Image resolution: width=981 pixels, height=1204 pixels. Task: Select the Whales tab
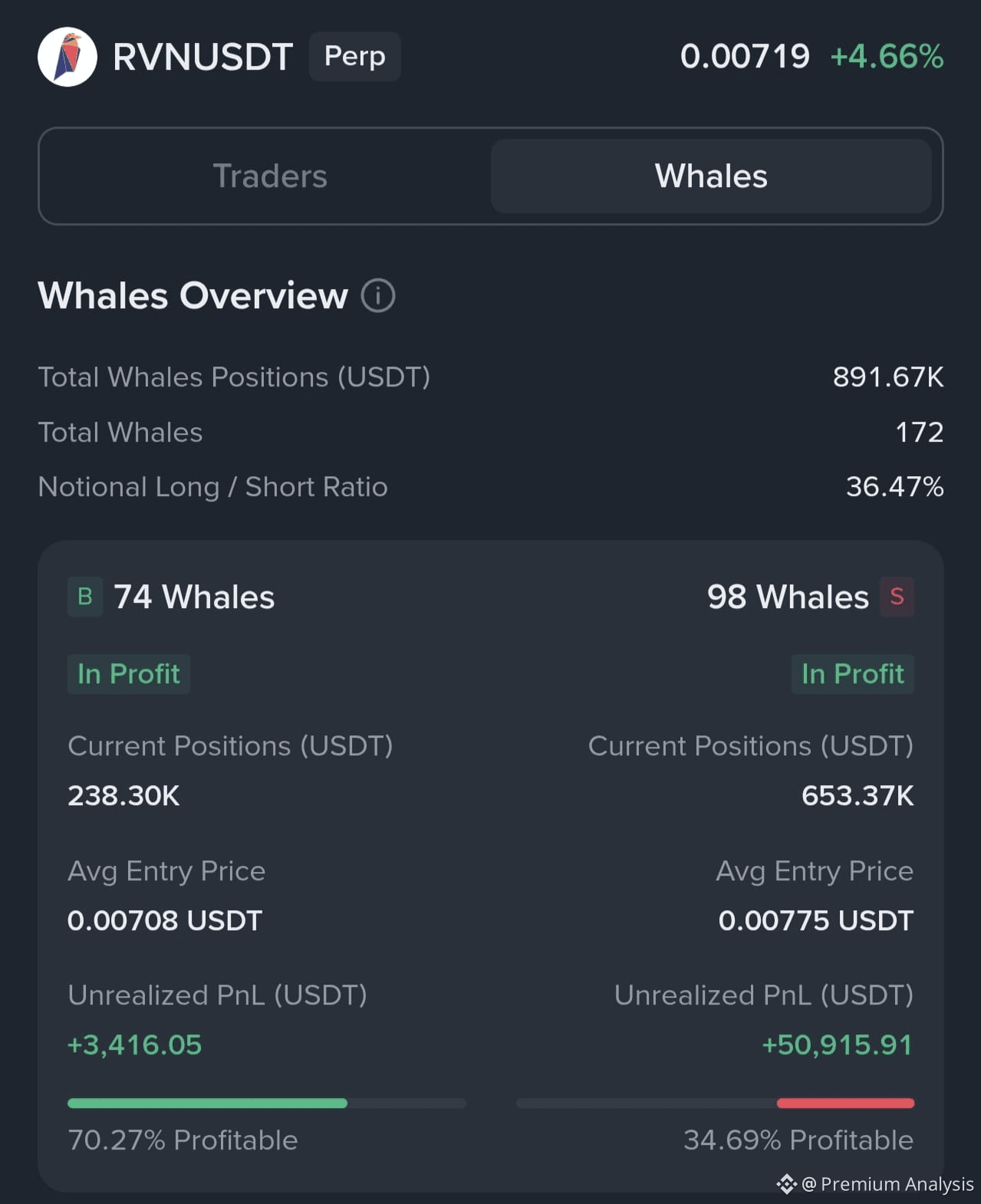pos(710,176)
